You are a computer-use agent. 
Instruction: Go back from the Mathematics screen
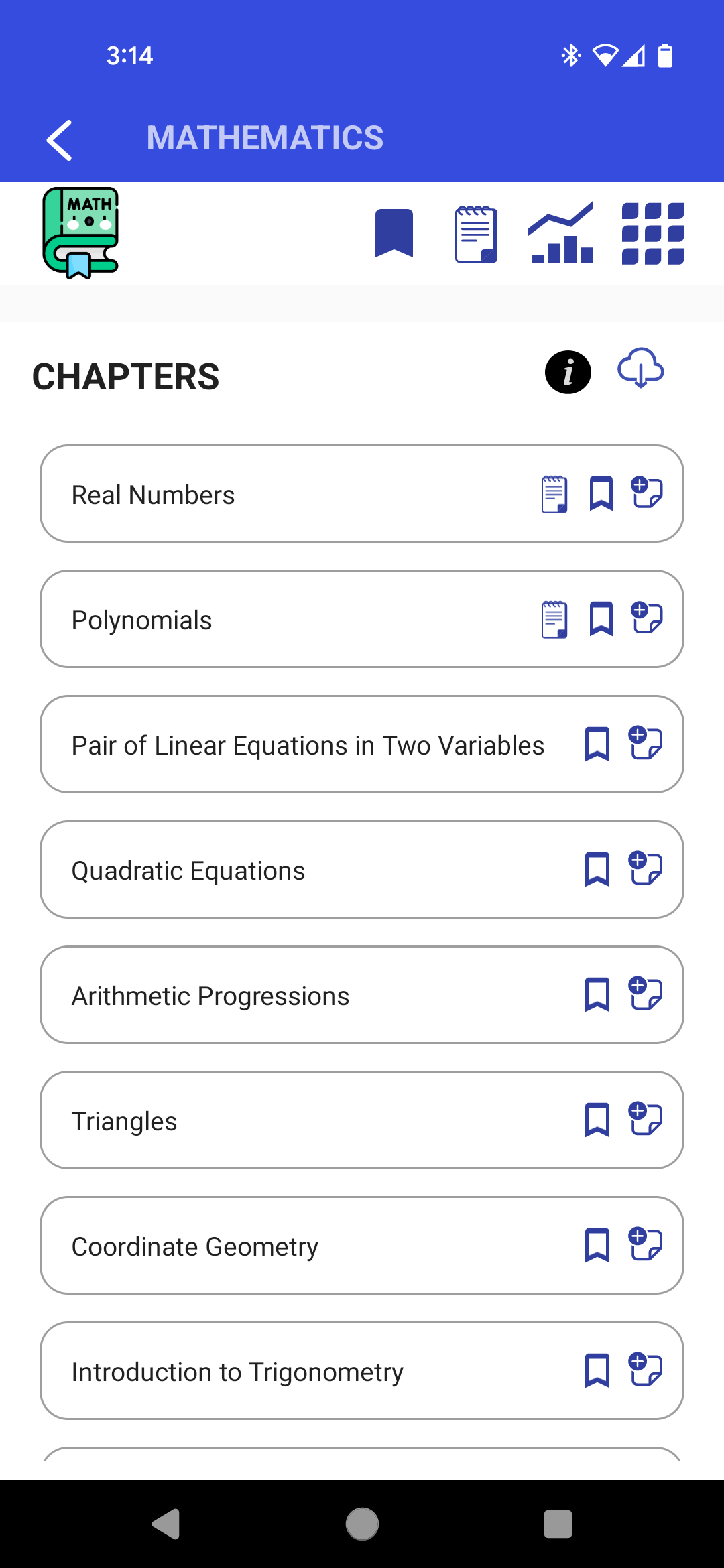tap(60, 140)
